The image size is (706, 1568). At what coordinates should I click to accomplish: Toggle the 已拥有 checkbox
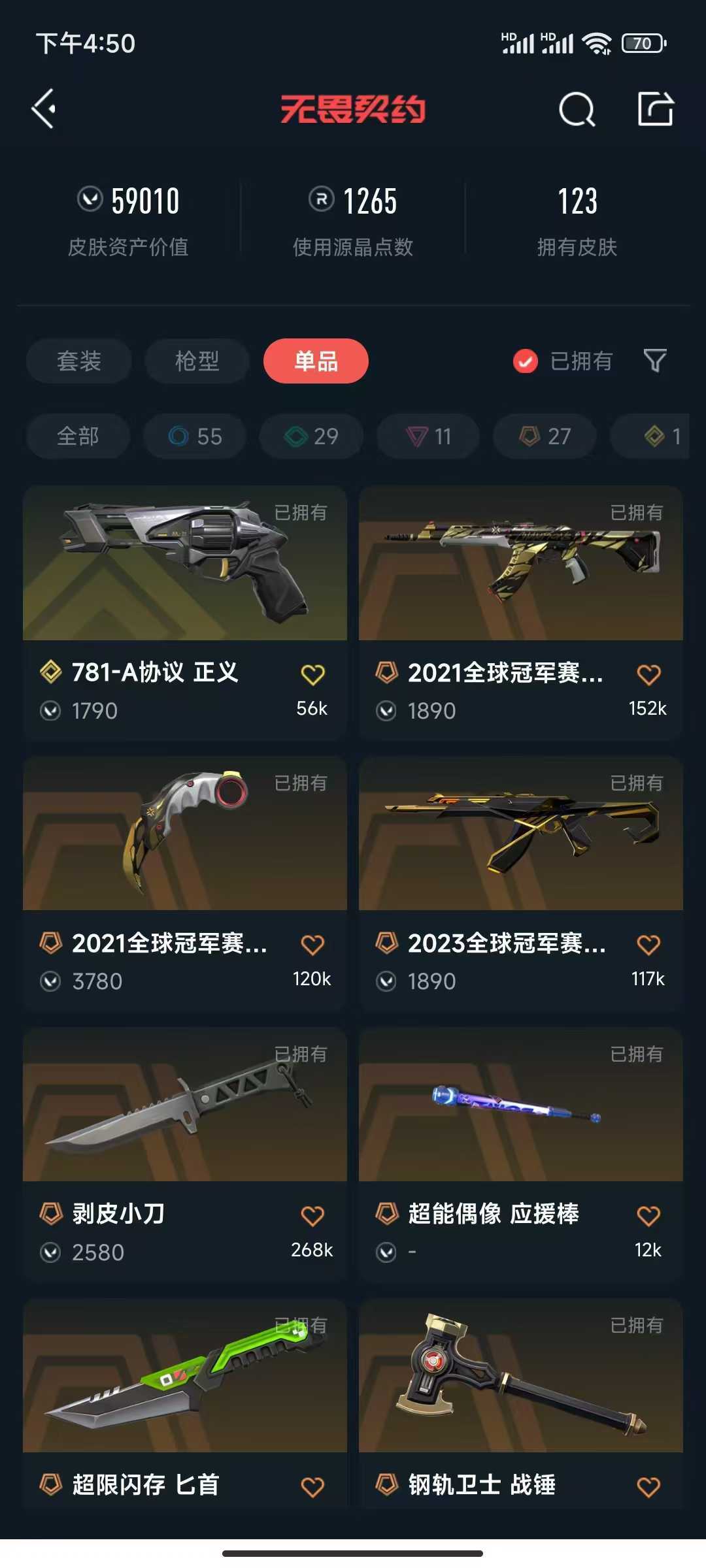tap(526, 361)
